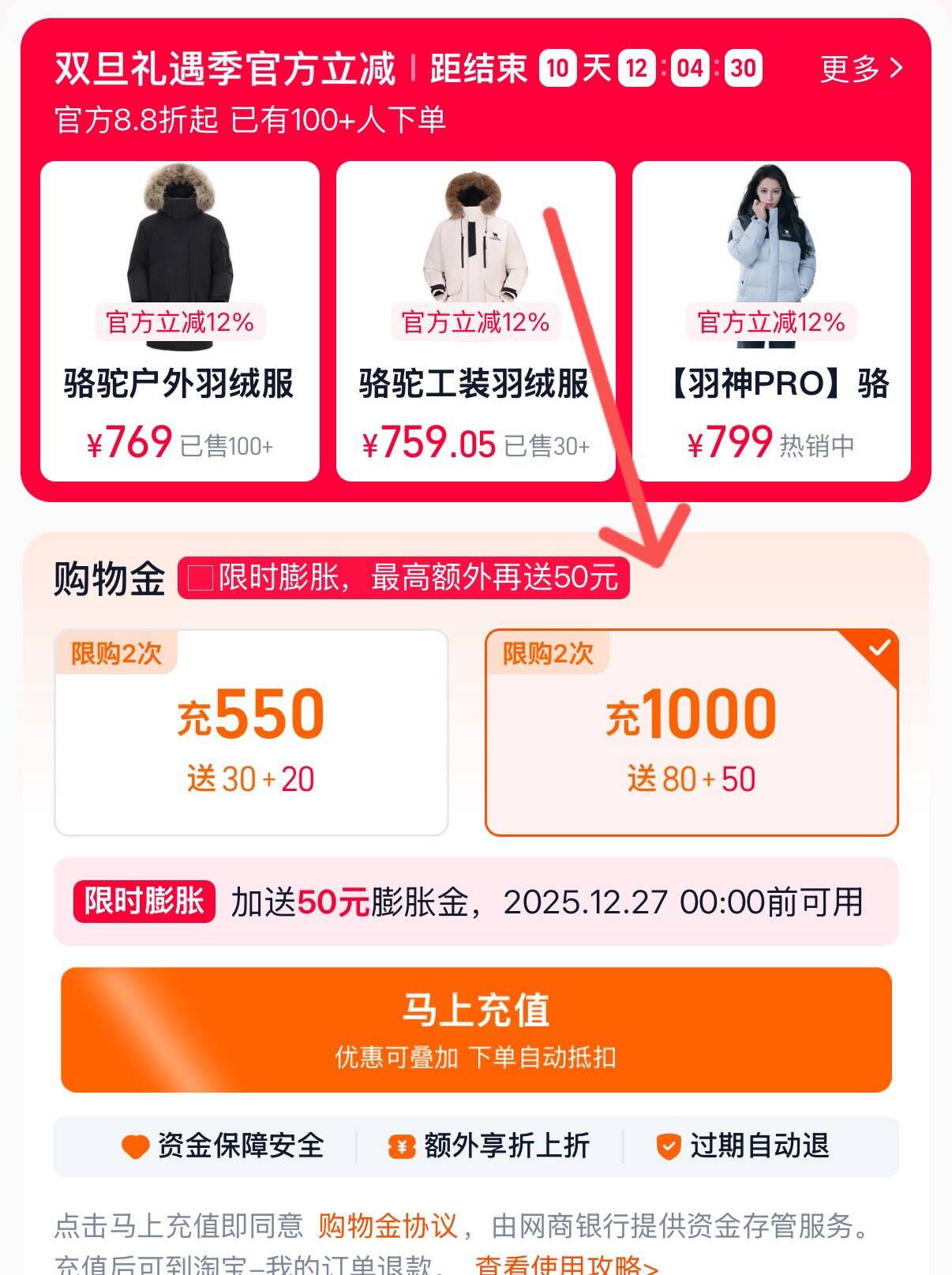The width and height of the screenshot is (952, 1275).
Task: Select the 充550 top-up option
Action: [251, 732]
